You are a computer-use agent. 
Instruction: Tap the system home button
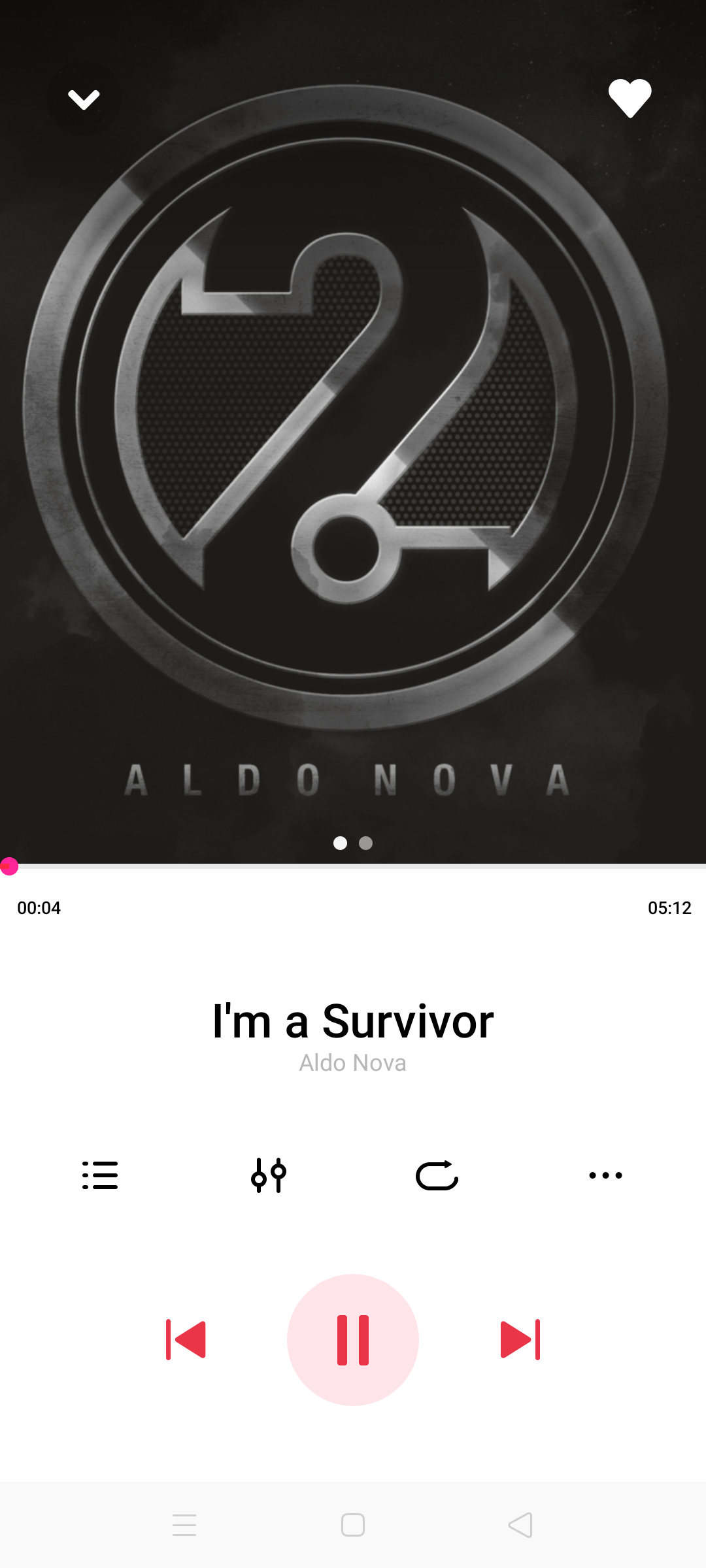(x=353, y=1526)
